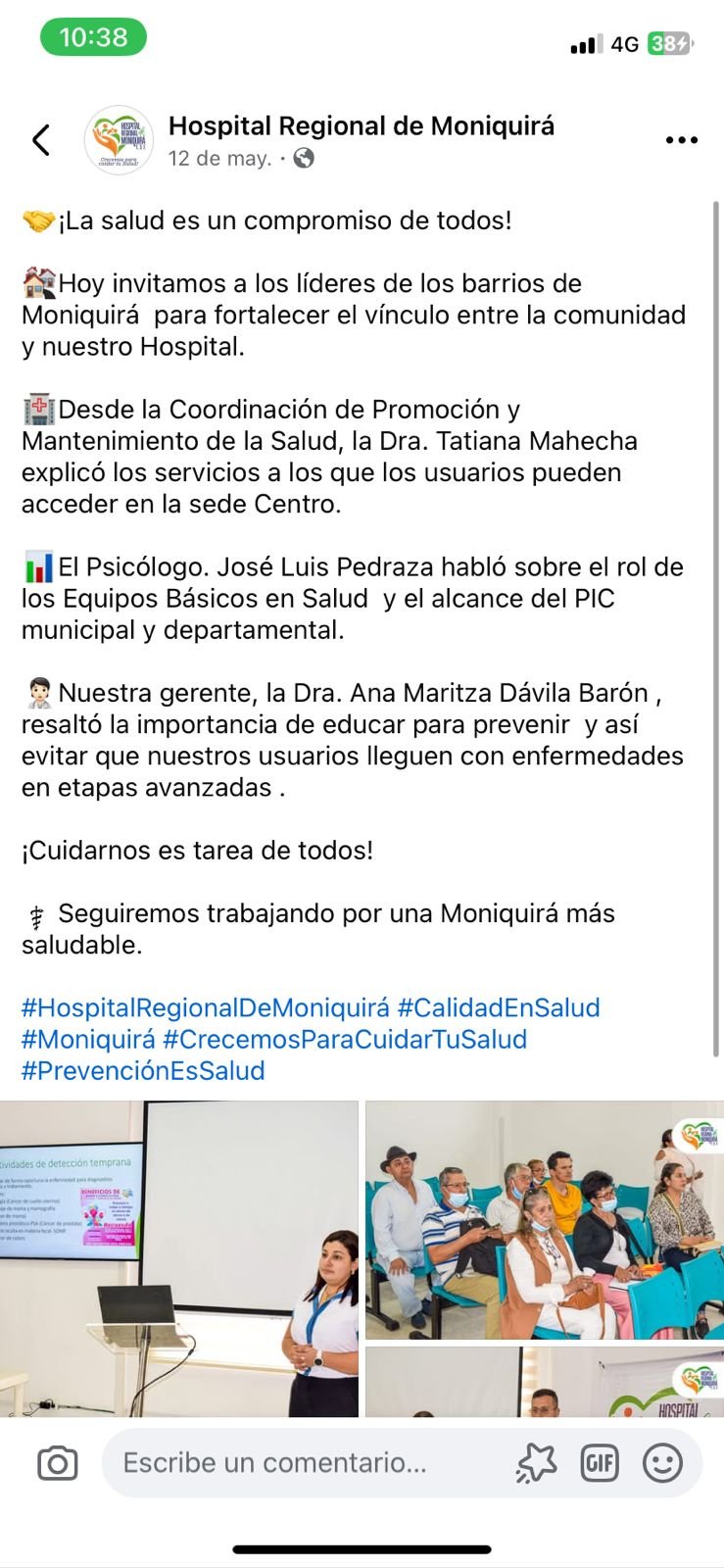Open the partially visible third photo
The width and height of the screenshot is (724, 1568).
(544, 1382)
